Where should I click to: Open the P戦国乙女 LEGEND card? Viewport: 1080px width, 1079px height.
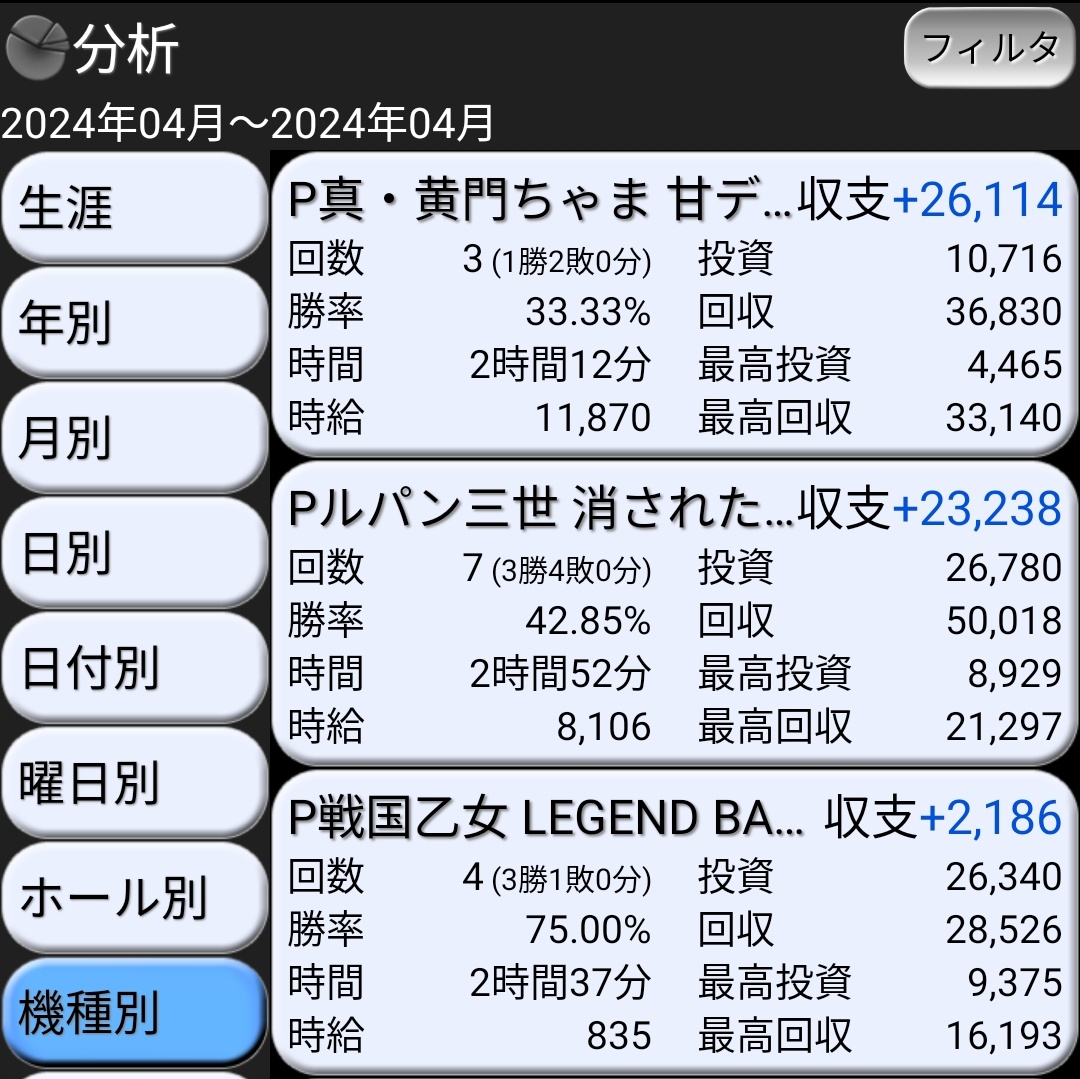pyautogui.click(x=674, y=923)
